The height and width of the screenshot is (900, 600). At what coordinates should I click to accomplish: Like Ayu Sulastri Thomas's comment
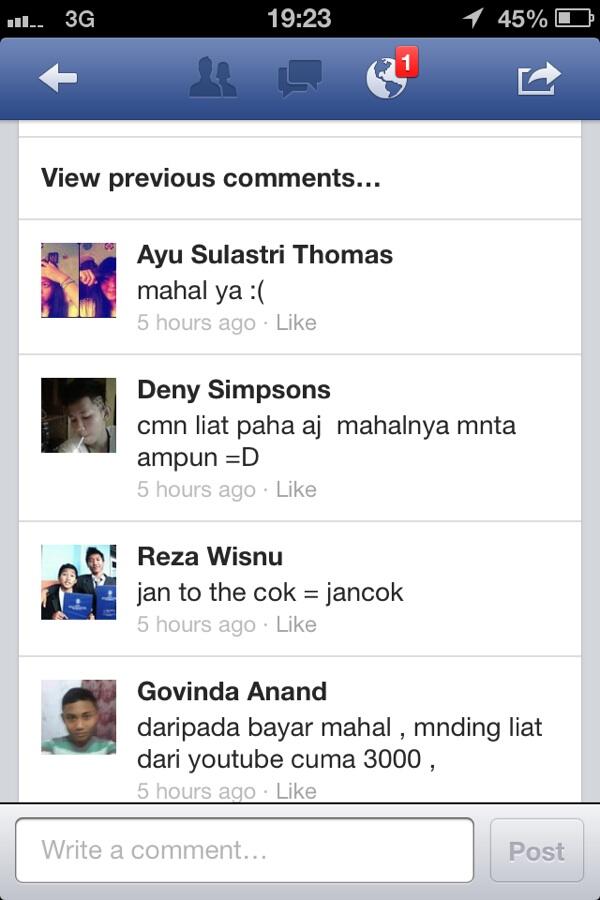coord(296,323)
